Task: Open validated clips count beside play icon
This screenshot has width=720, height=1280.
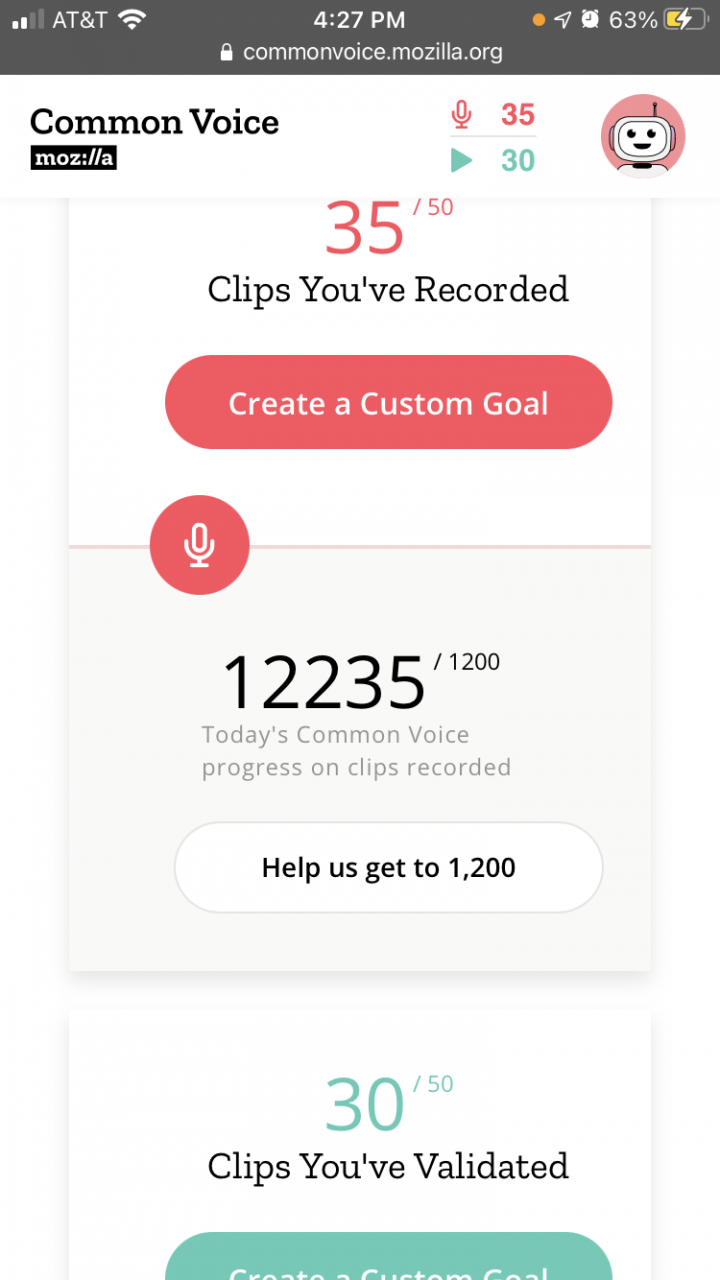Action: [x=493, y=160]
